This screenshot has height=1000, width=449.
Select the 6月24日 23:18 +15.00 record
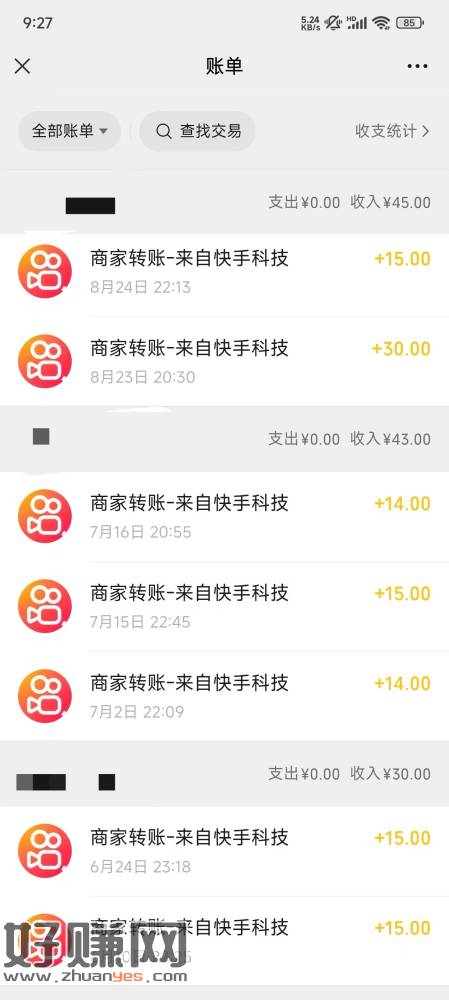[x=224, y=851]
